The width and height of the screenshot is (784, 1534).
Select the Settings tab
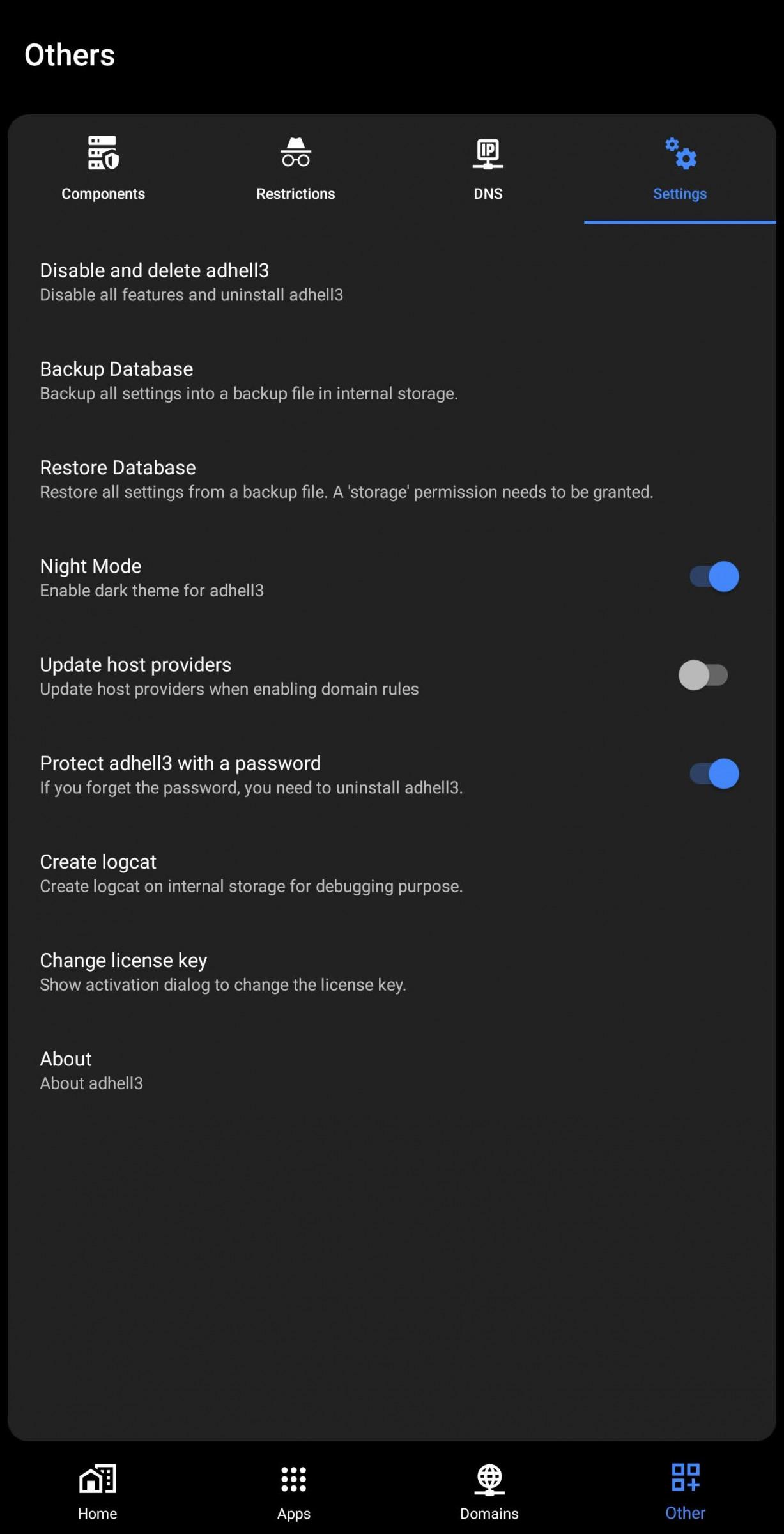[680, 169]
